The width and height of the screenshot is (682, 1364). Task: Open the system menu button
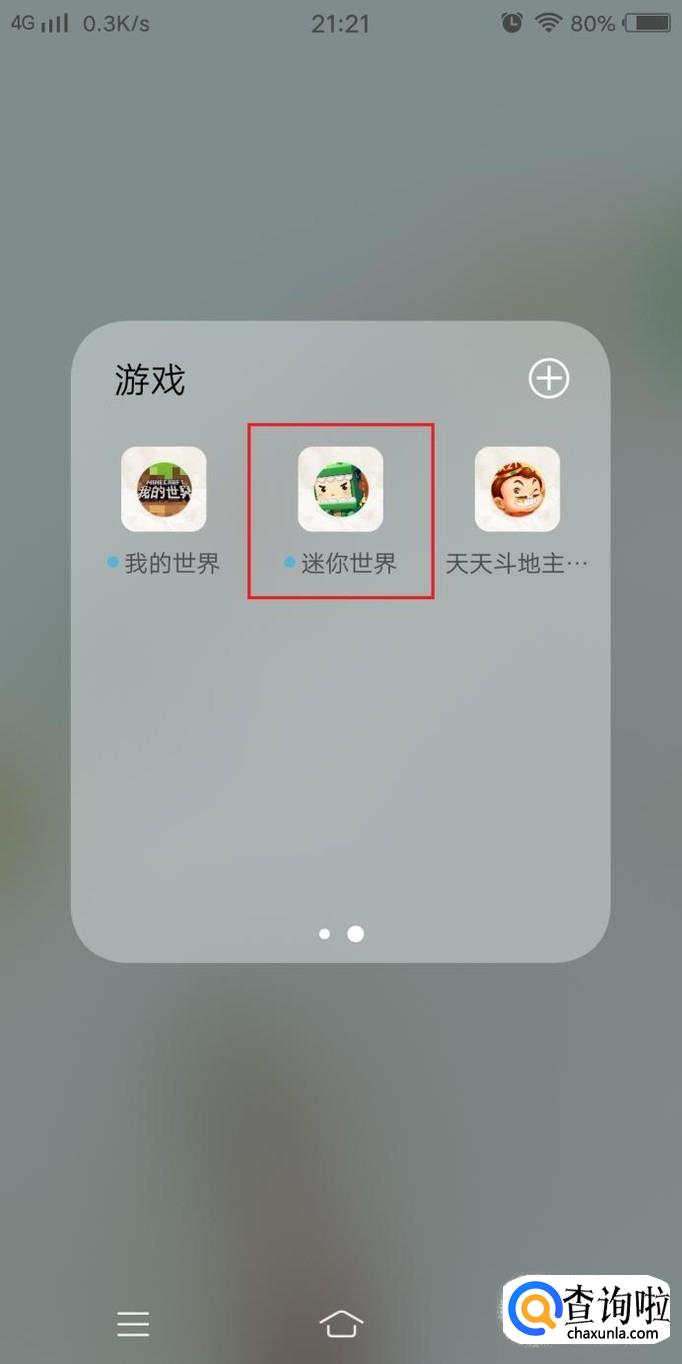[x=133, y=1324]
